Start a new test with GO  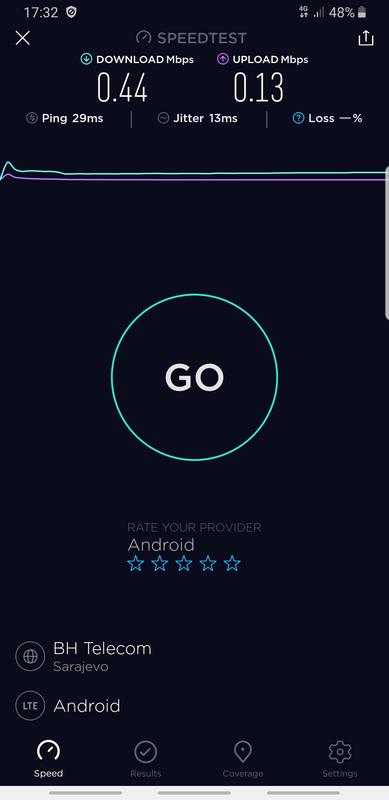pos(194,377)
